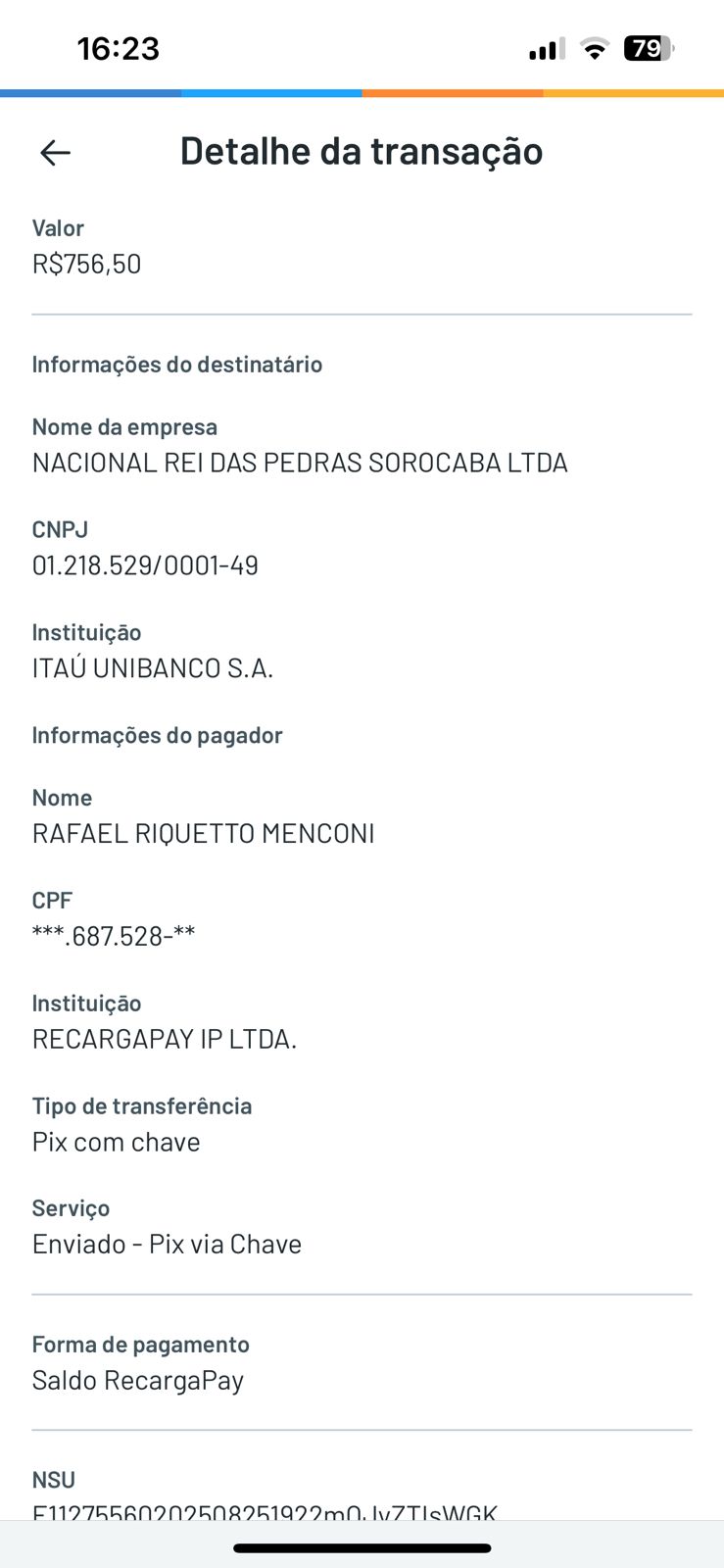Select the Informações do destinatário section header
724x1568 pixels.
pos(176,364)
